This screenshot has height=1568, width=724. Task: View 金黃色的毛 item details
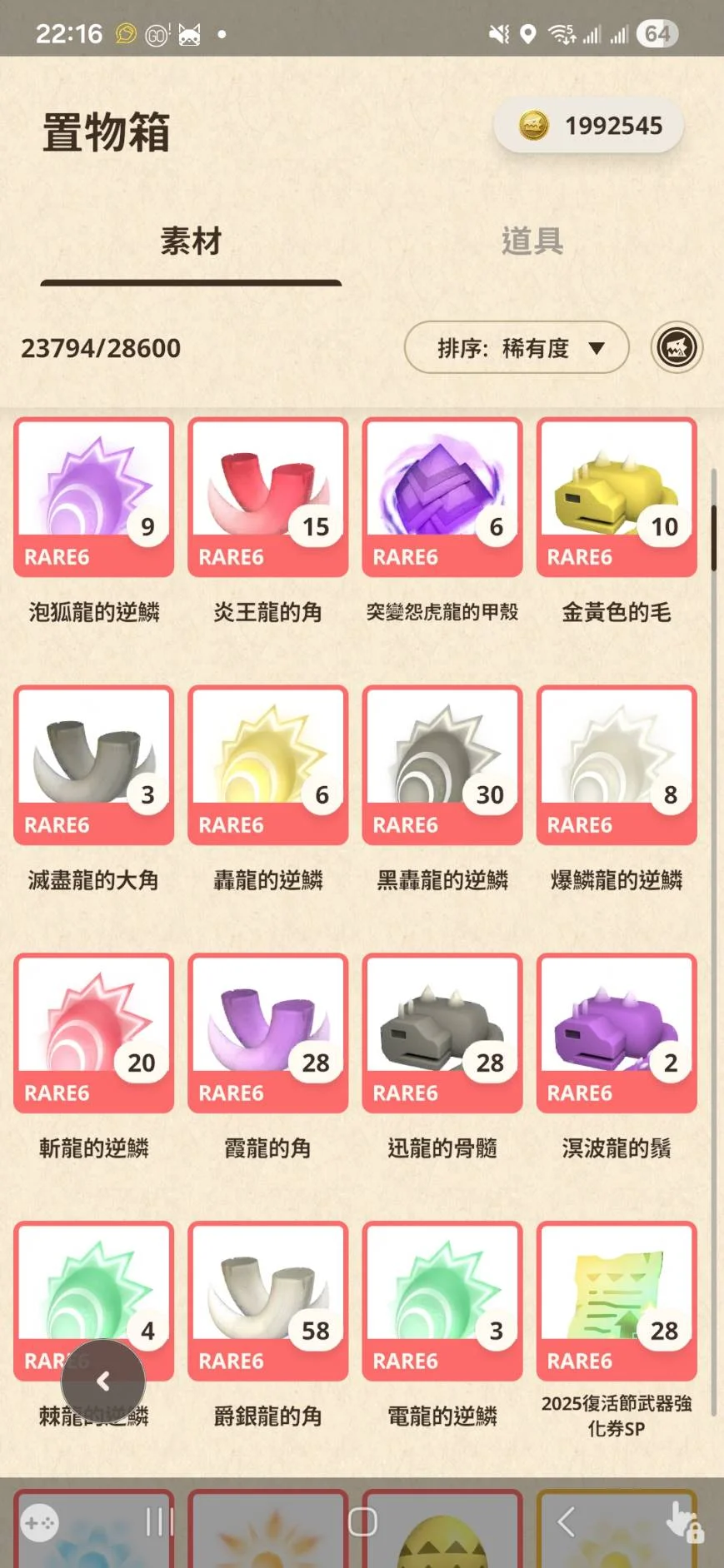[617, 496]
